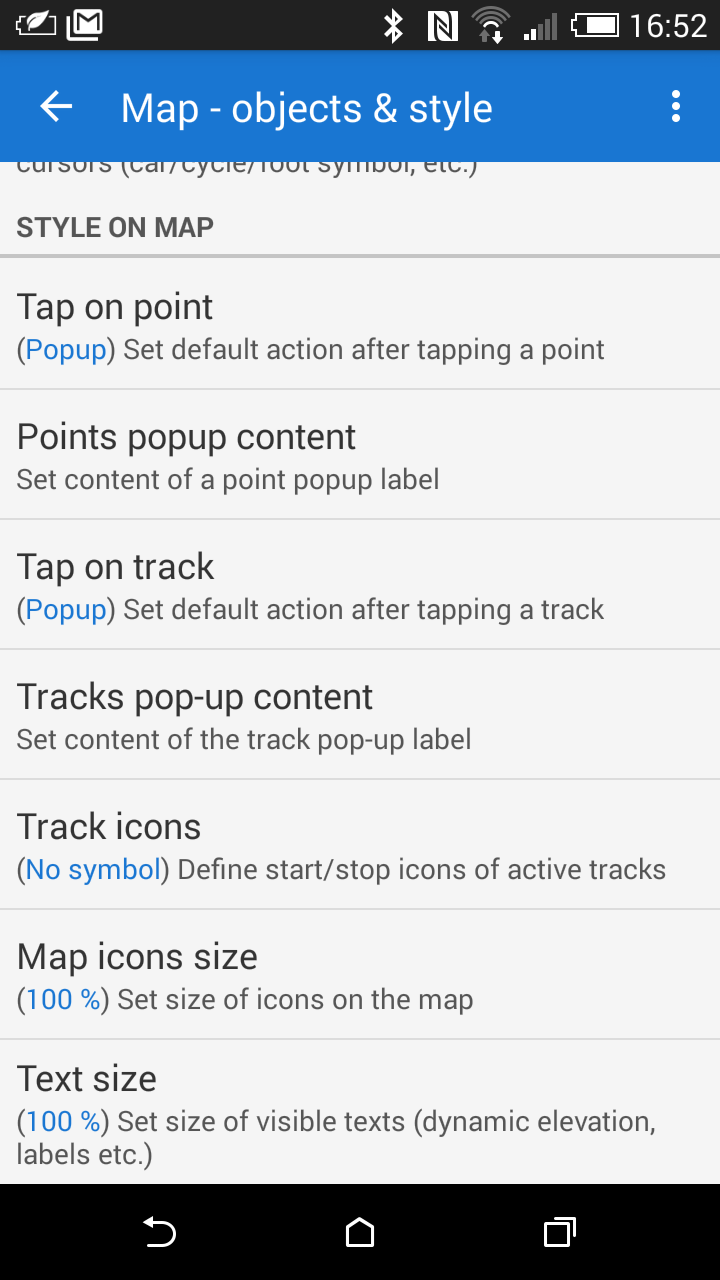Select the Track icons option
Screen dimensions: 720x1280
pos(360,846)
